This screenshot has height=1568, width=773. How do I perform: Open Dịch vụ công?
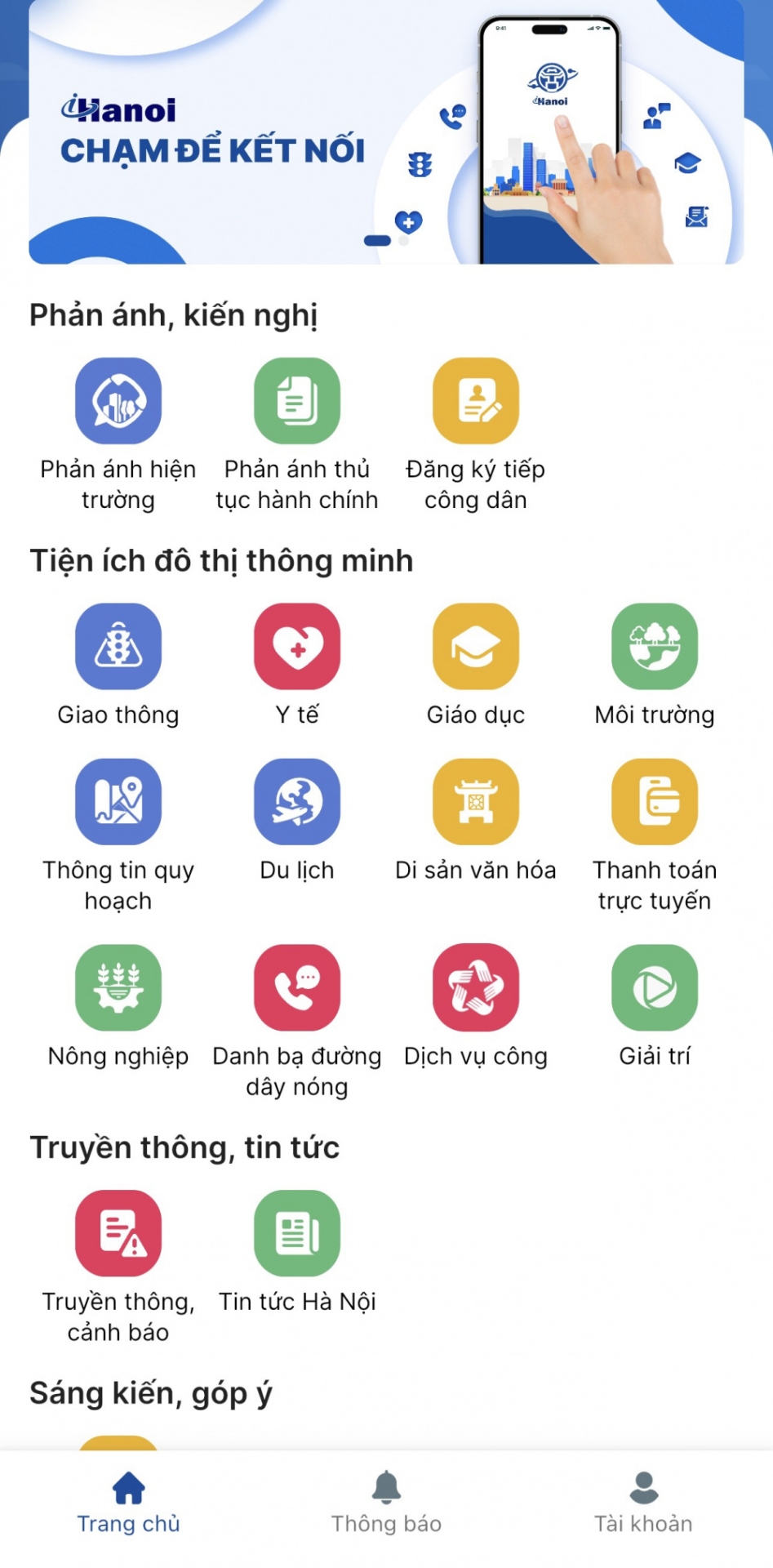(x=476, y=988)
